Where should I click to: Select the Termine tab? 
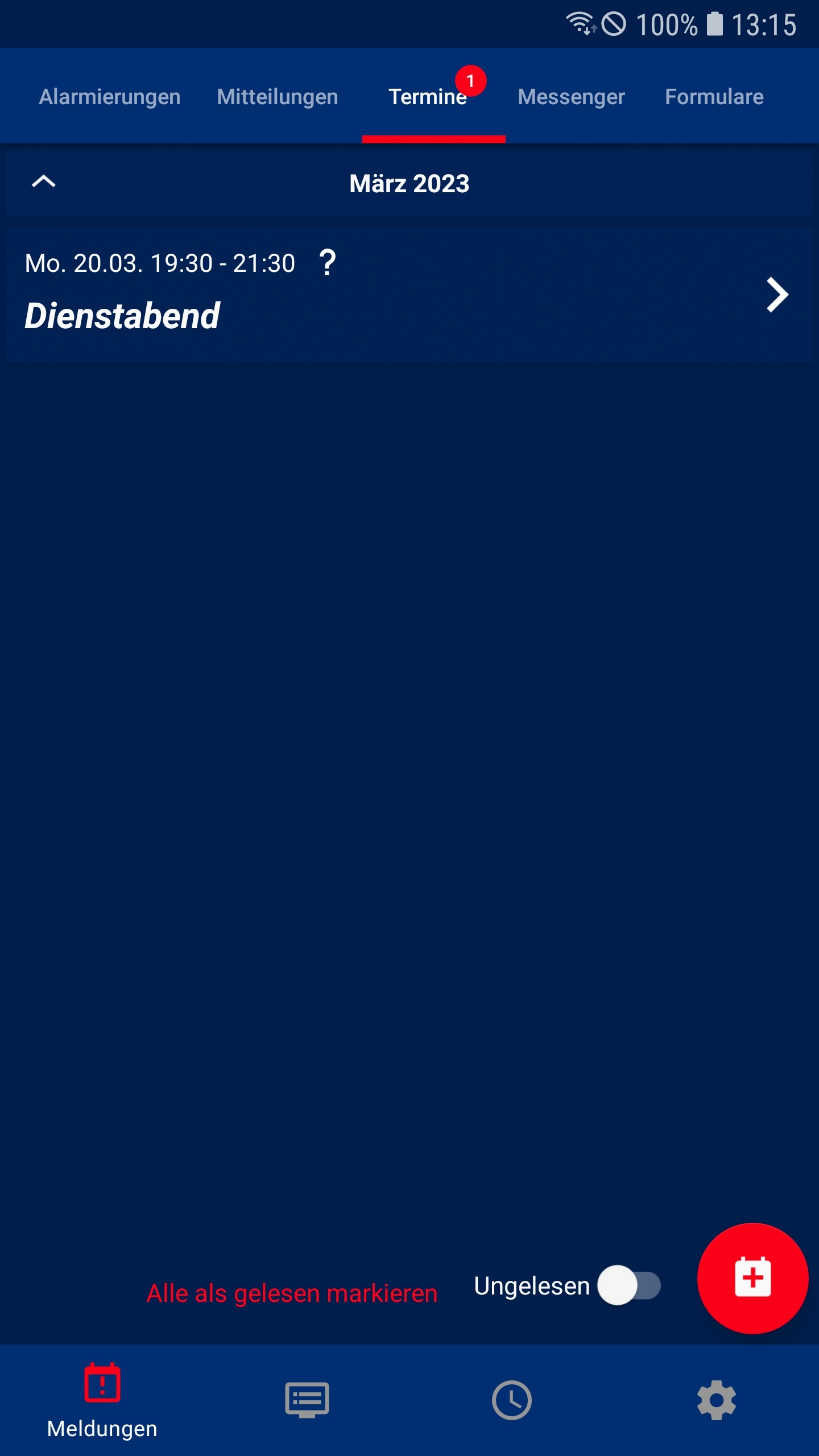433,97
